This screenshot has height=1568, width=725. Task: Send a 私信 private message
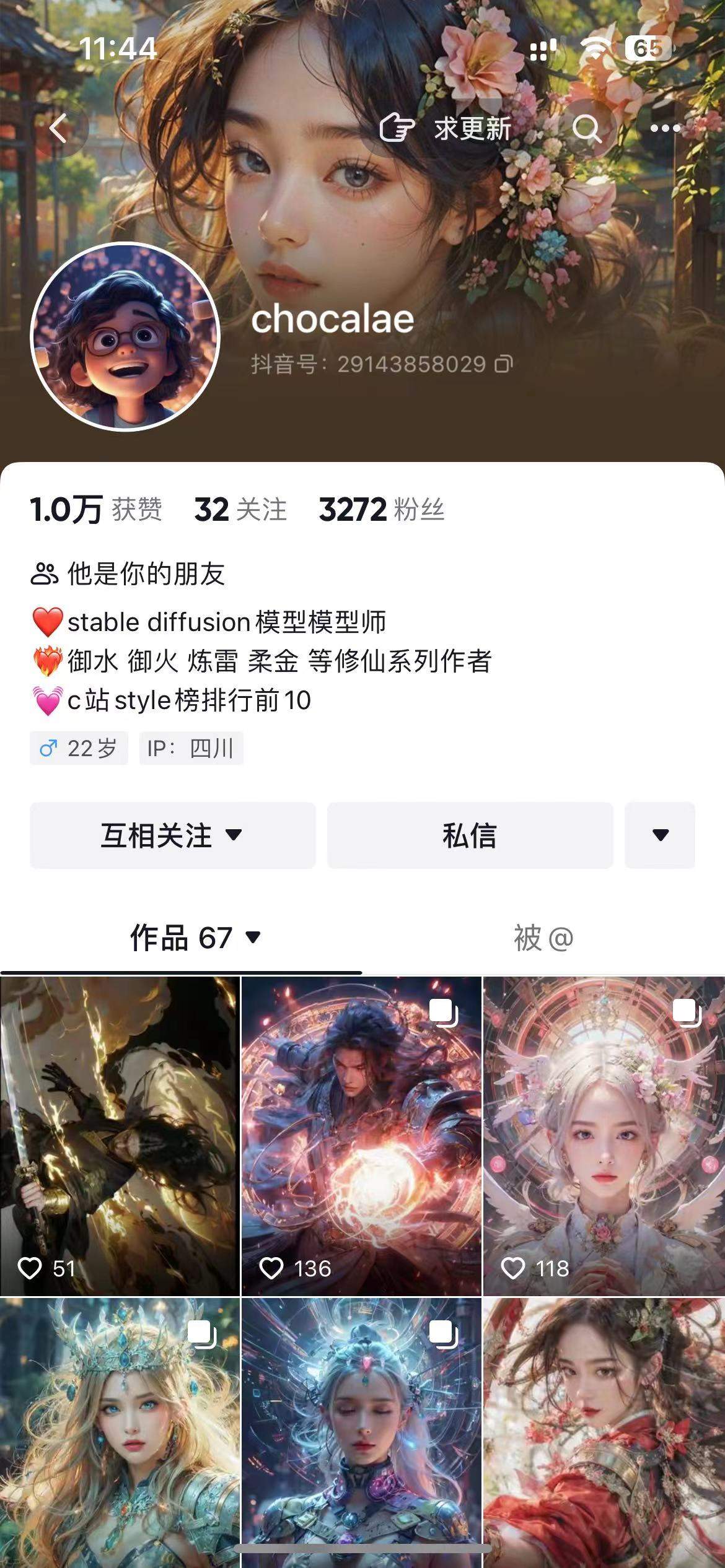470,835
